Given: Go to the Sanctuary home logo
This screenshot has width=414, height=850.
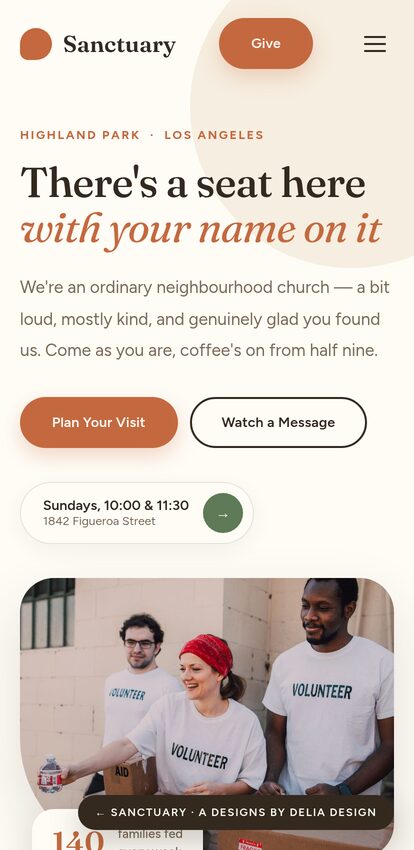Looking at the screenshot, I should tap(98, 44).
